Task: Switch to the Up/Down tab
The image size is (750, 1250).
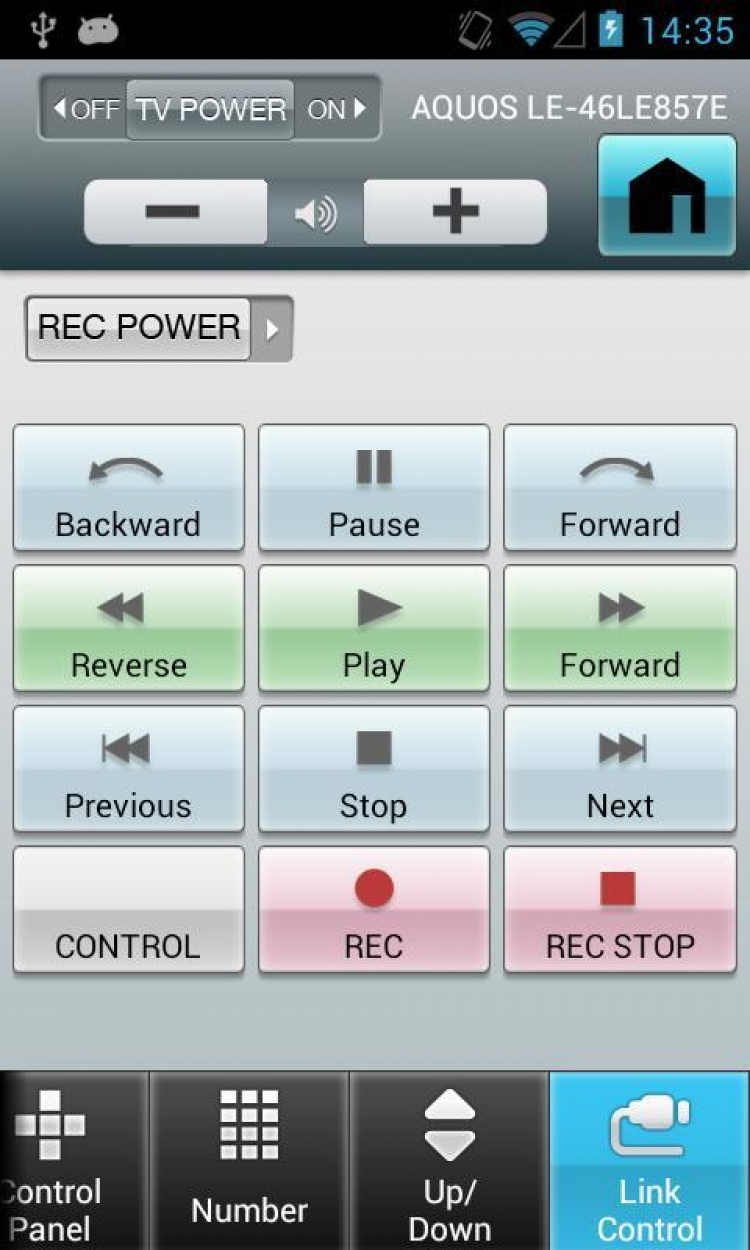Action: point(449,1161)
